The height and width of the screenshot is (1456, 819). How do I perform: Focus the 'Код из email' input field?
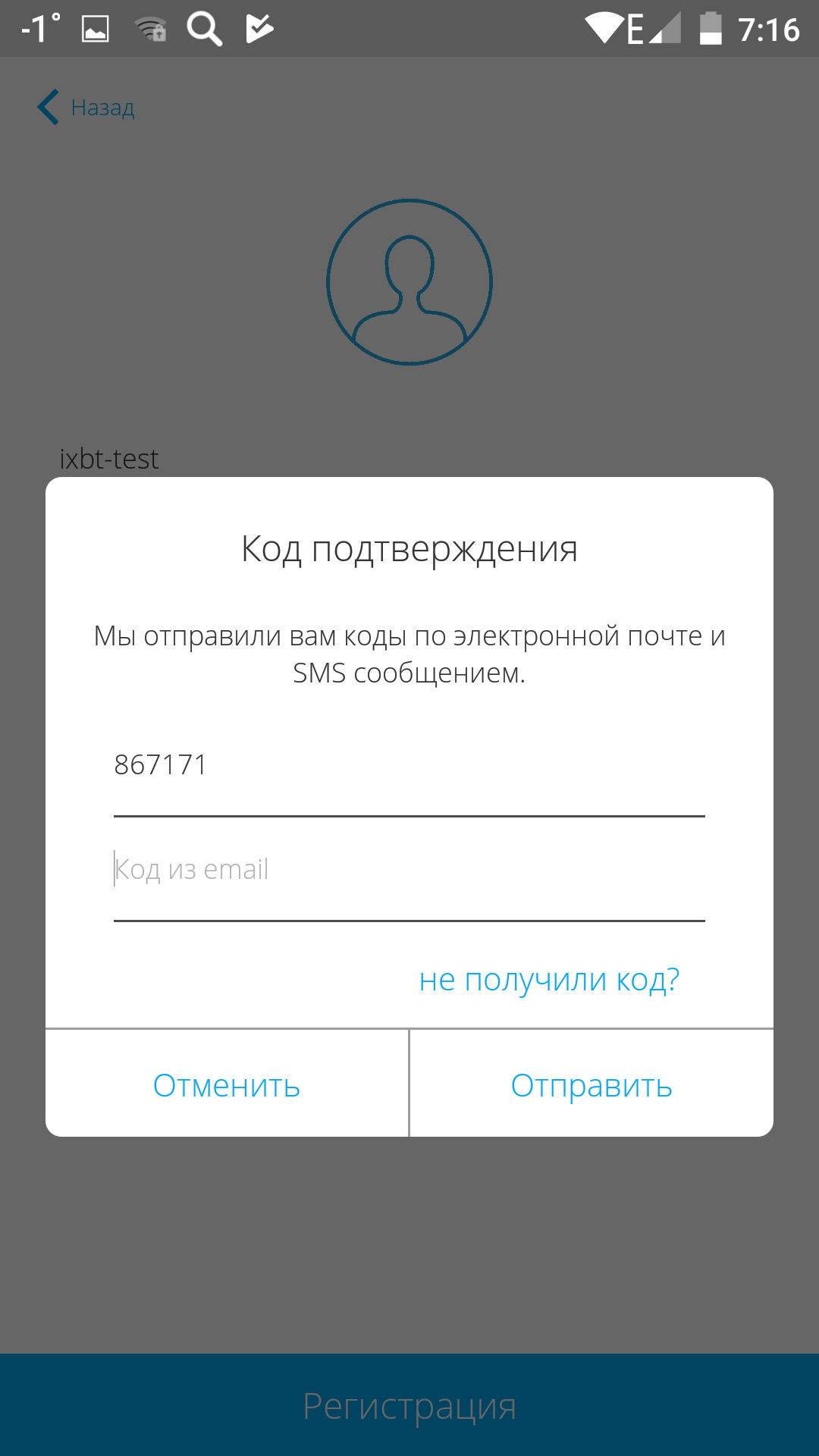pos(408,870)
